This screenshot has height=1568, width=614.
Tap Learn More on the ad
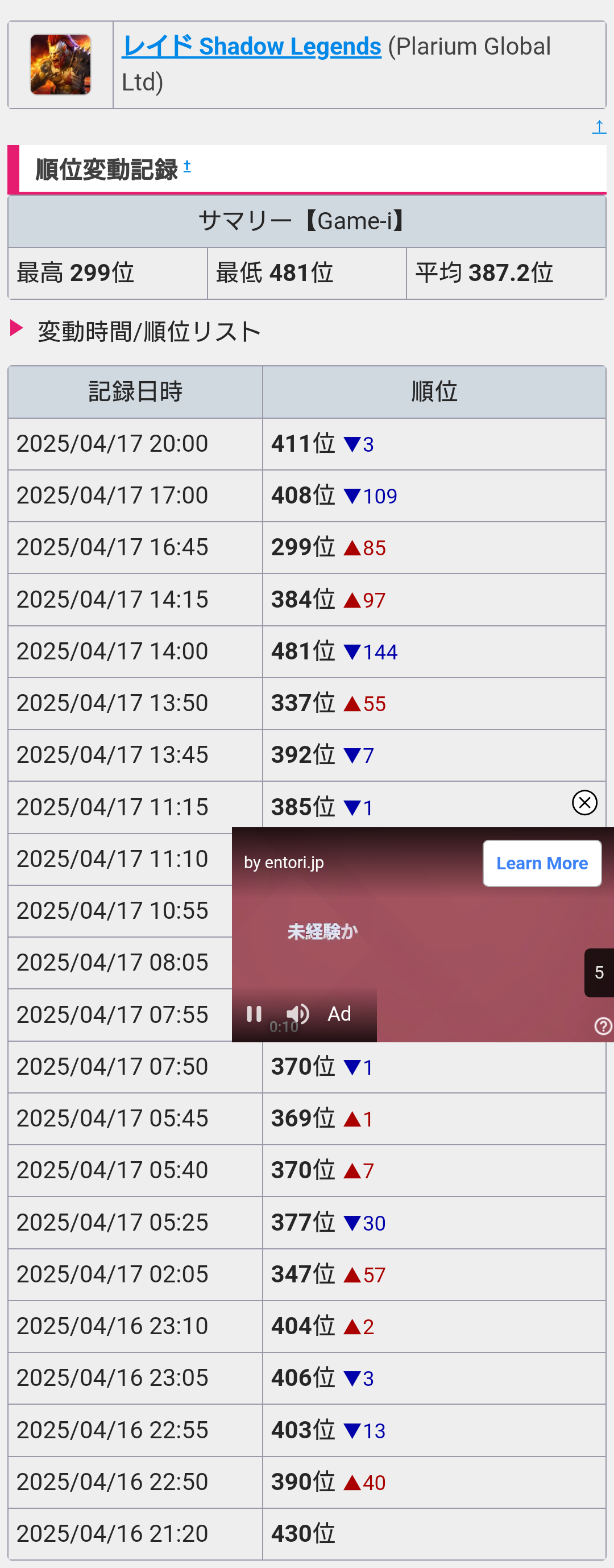tap(542, 863)
